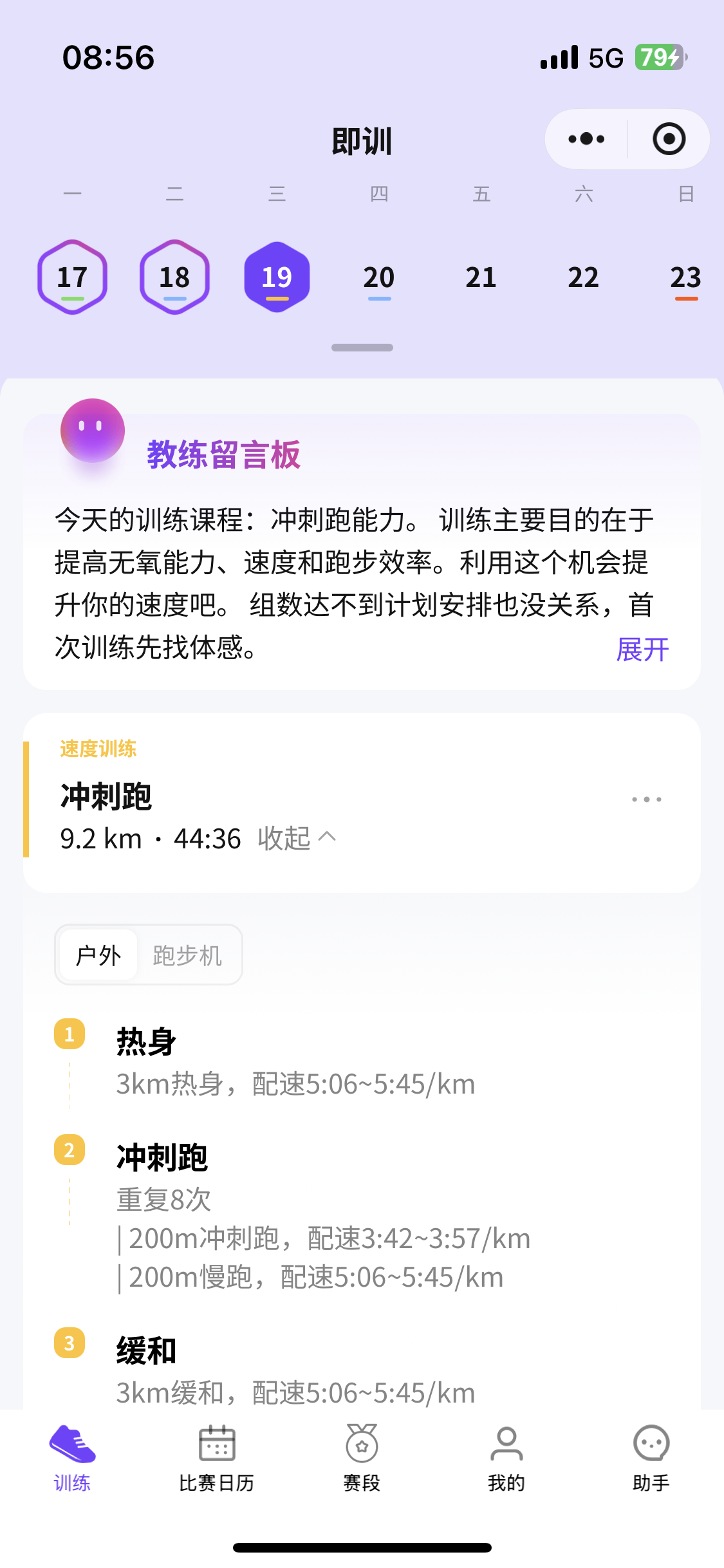This screenshot has height=1568, width=724.
Task: Open options for the 冲刺跑 workout card
Action: coord(646,799)
